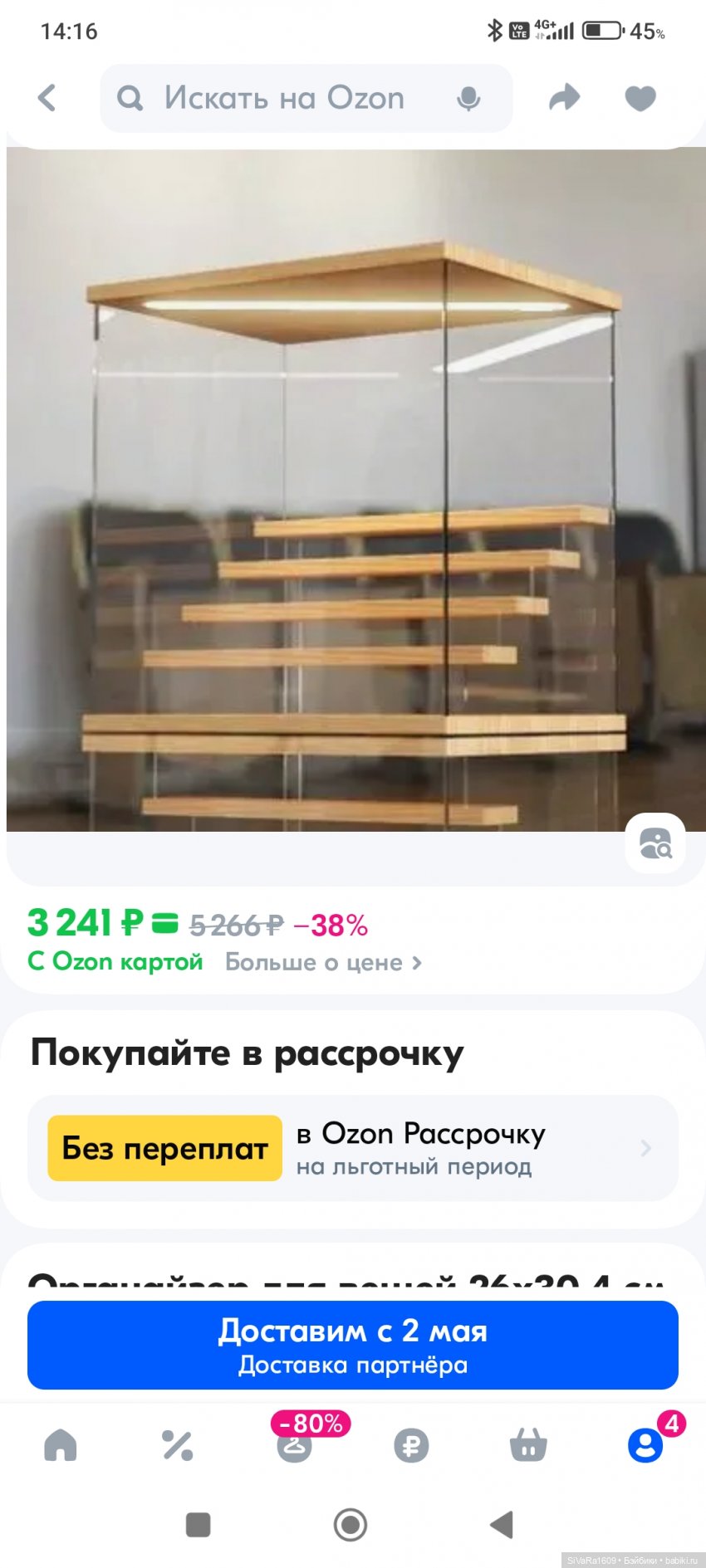
Task: Go back using the top arrow
Action: tap(47, 98)
